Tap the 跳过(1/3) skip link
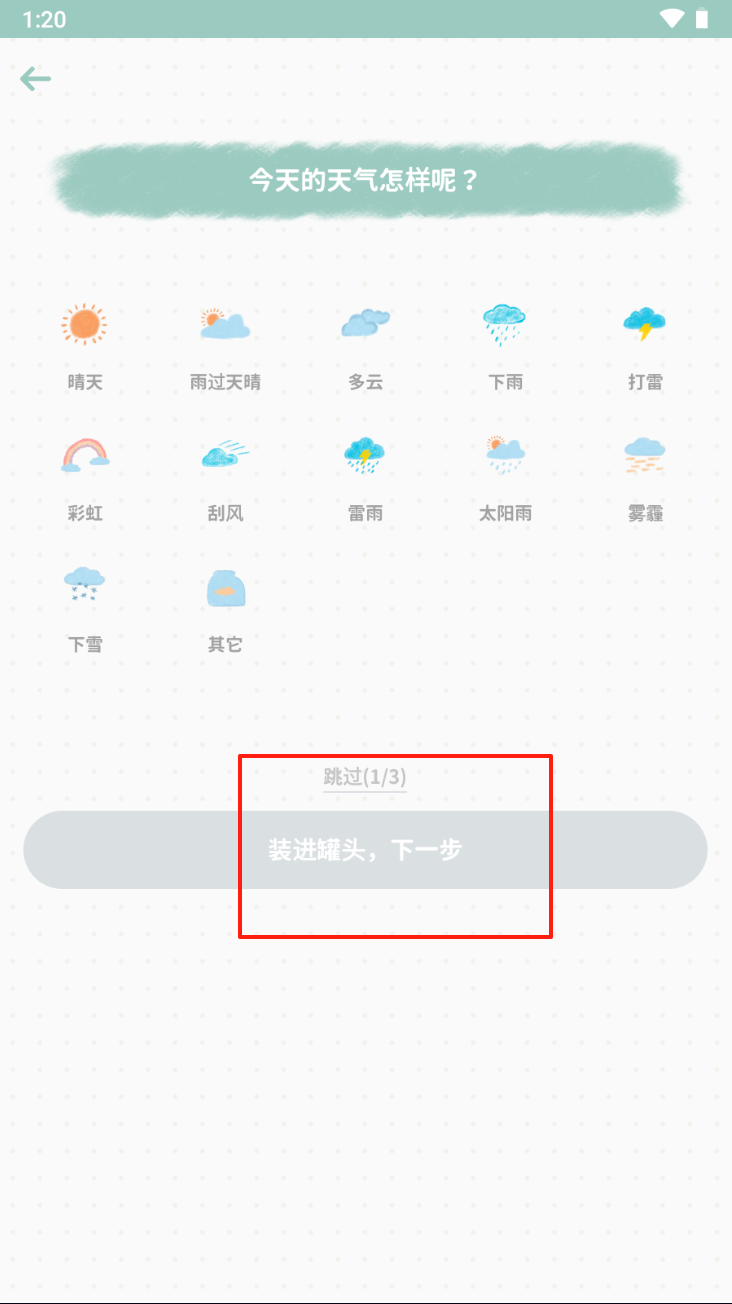The width and height of the screenshot is (732, 1304). (x=365, y=777)
